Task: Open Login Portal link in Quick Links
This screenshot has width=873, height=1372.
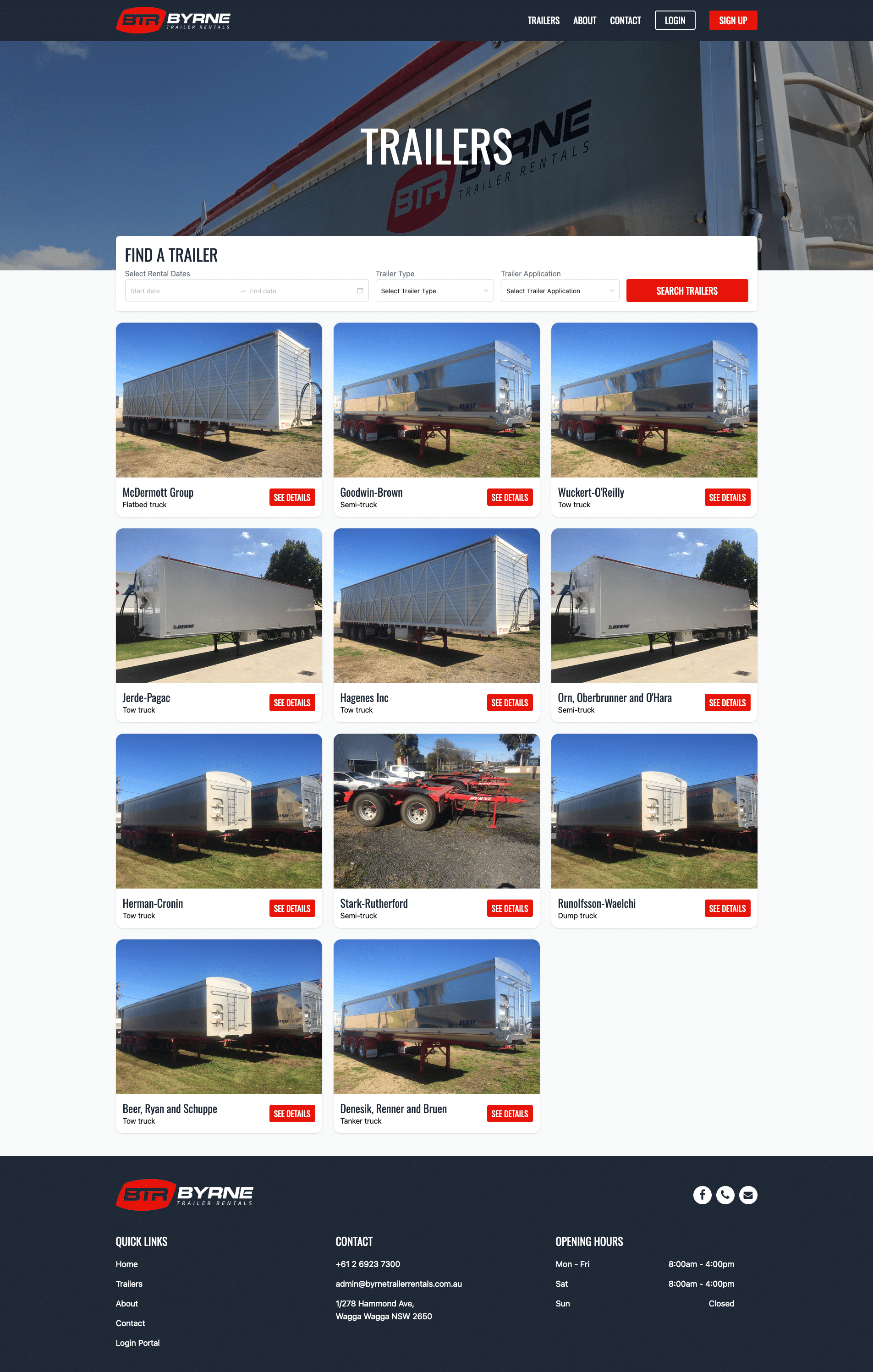Action: 137,1343
